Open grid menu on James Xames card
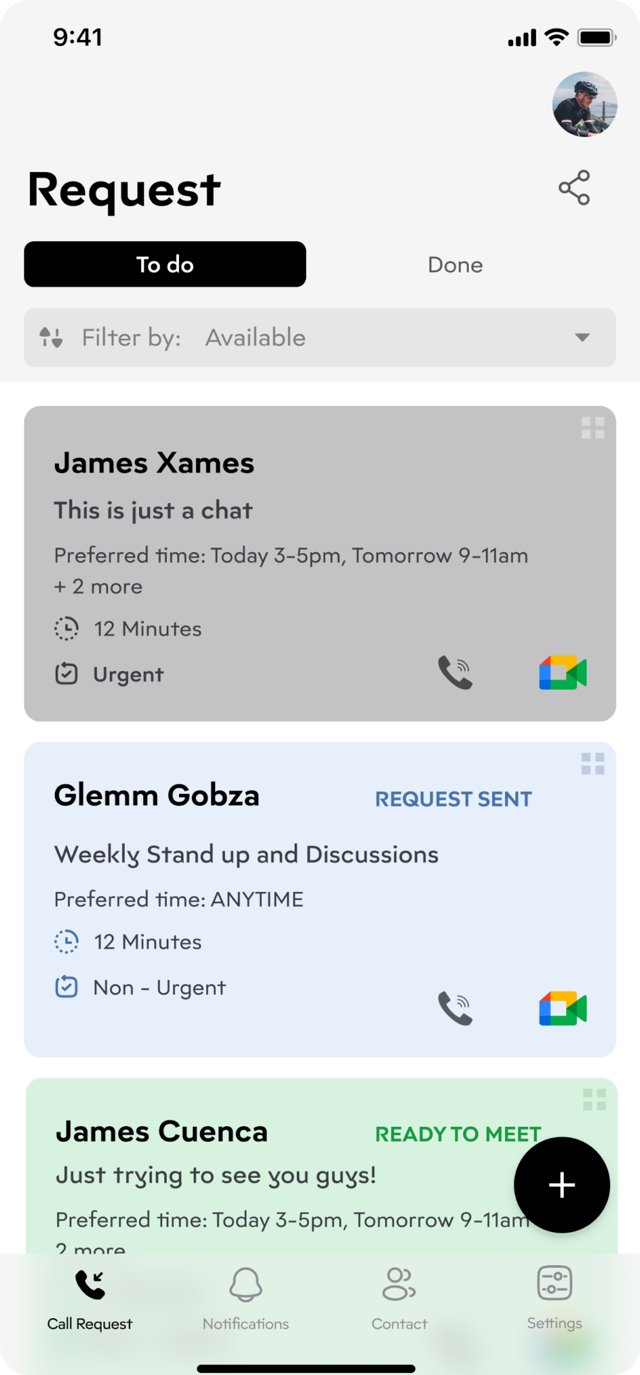Viewport: 640px width, 1375px height. click(593, 428)
